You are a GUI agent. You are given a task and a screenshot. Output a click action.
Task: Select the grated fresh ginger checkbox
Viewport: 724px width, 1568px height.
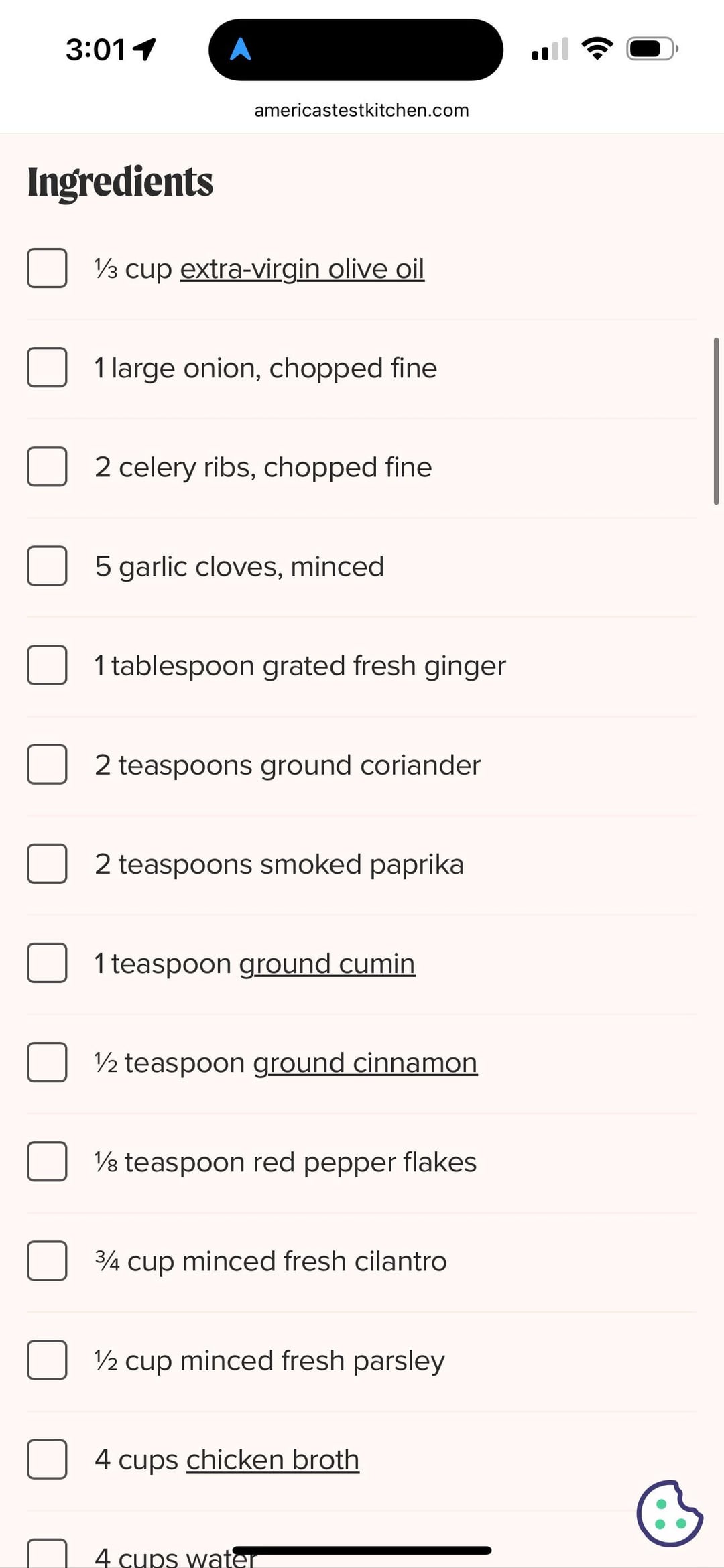(x=47, y=665)
